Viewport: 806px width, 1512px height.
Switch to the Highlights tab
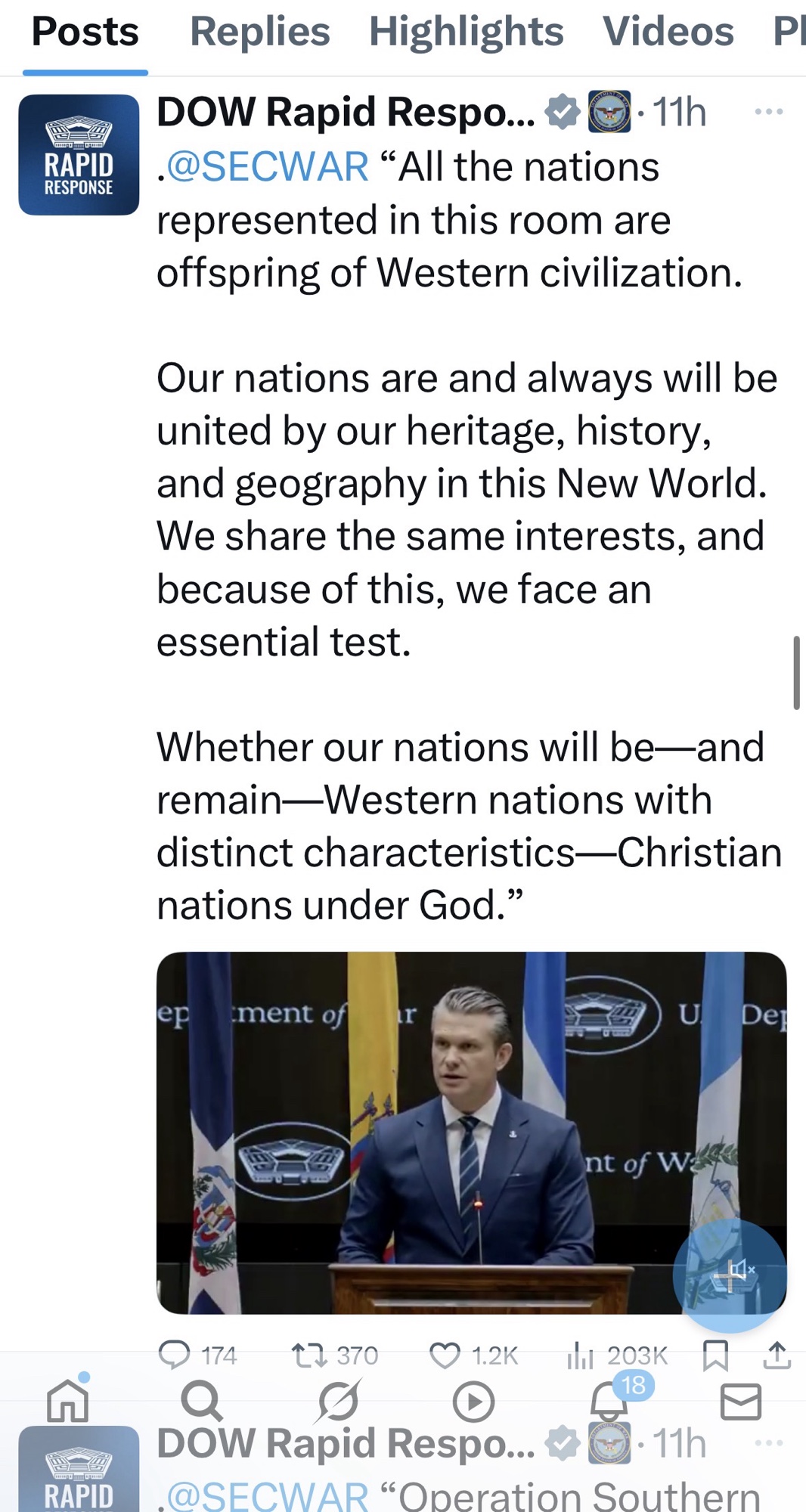click(466, 33)
